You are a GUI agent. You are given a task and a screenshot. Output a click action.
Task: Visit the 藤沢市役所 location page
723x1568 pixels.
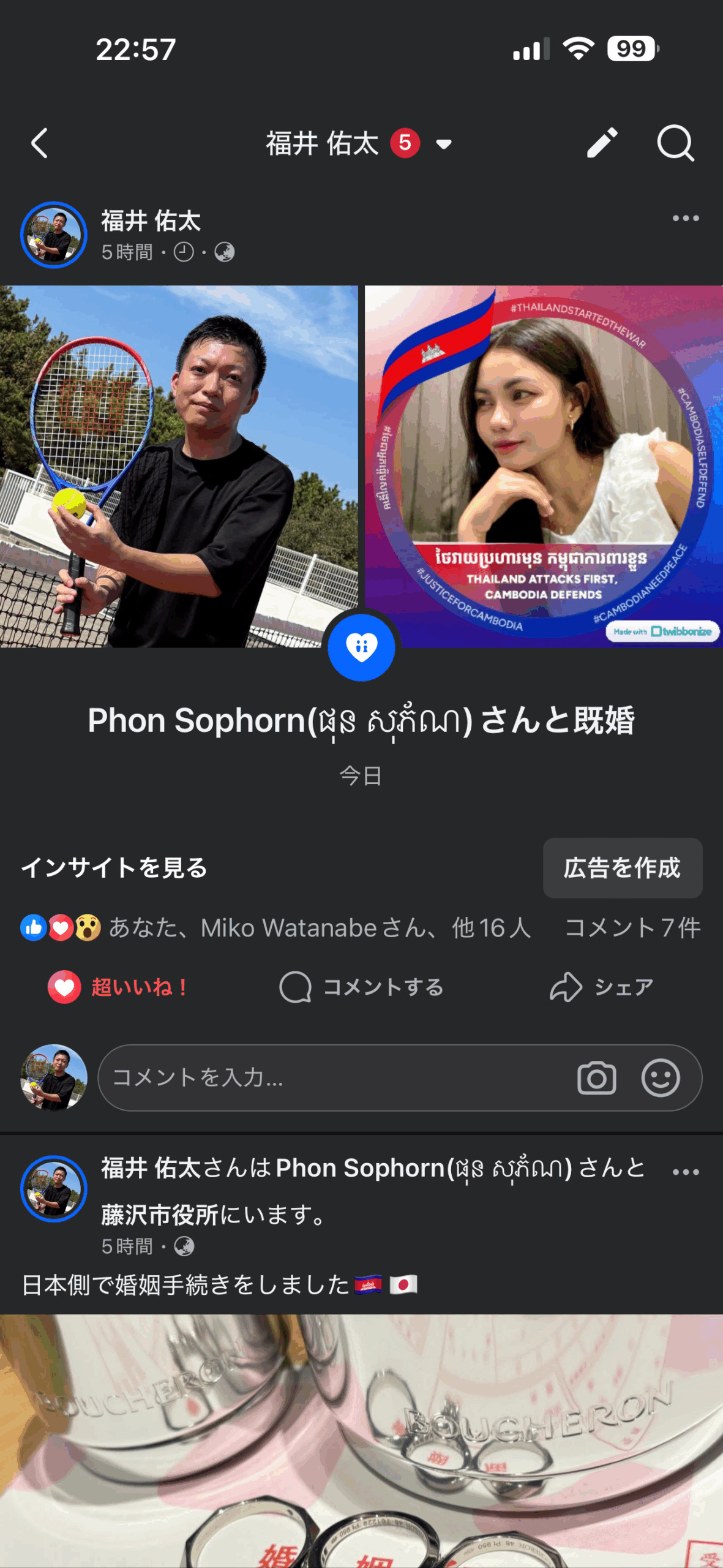160,1215
